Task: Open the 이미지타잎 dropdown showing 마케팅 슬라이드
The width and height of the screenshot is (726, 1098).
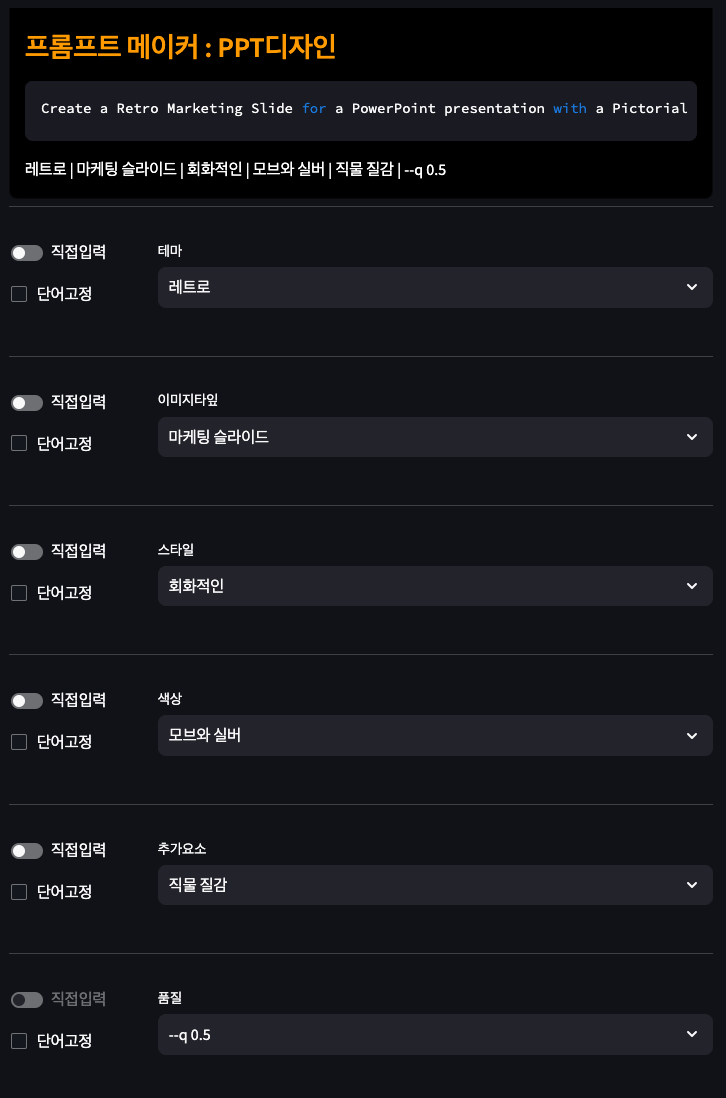Action: 435,437
